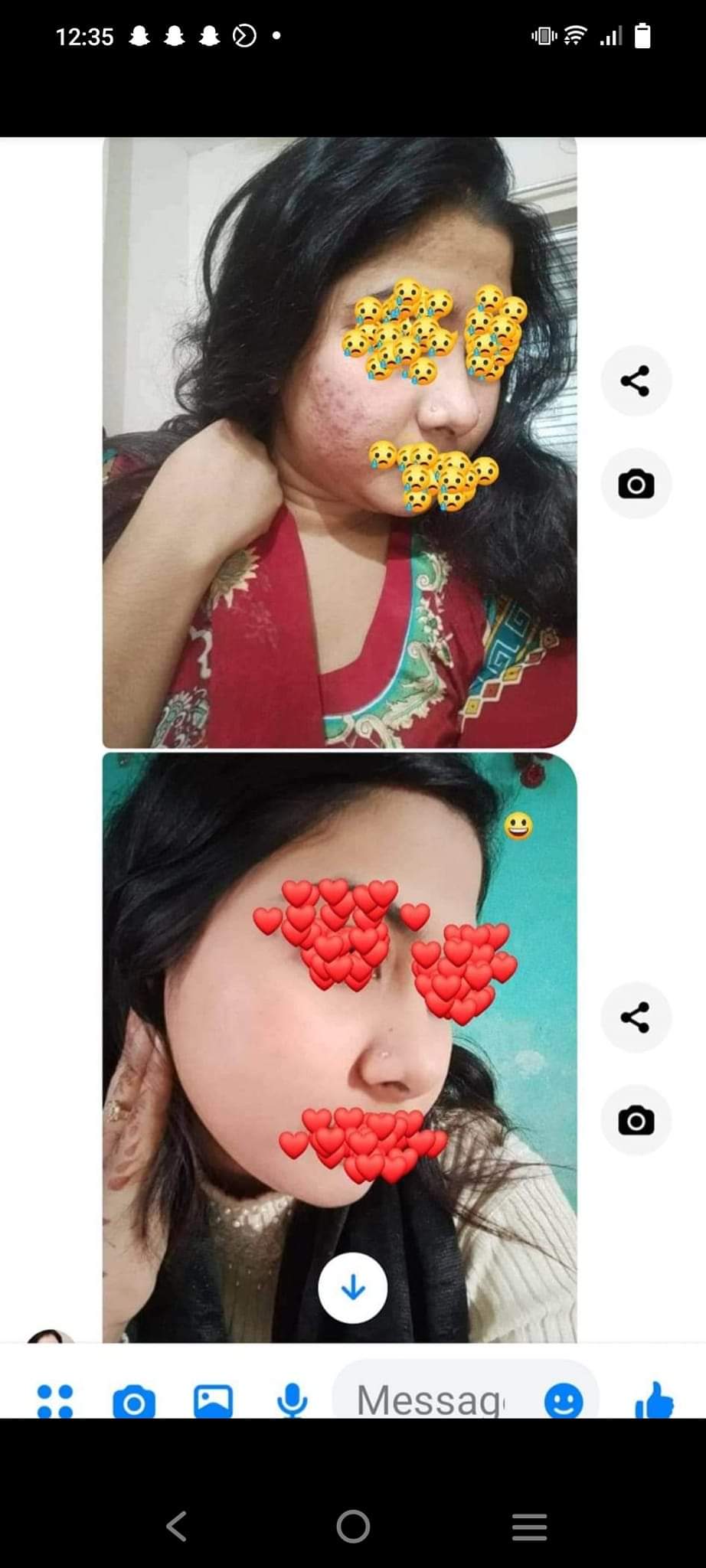Share the photo with crying emojis

pyautogui.click(x=636, y=381)
